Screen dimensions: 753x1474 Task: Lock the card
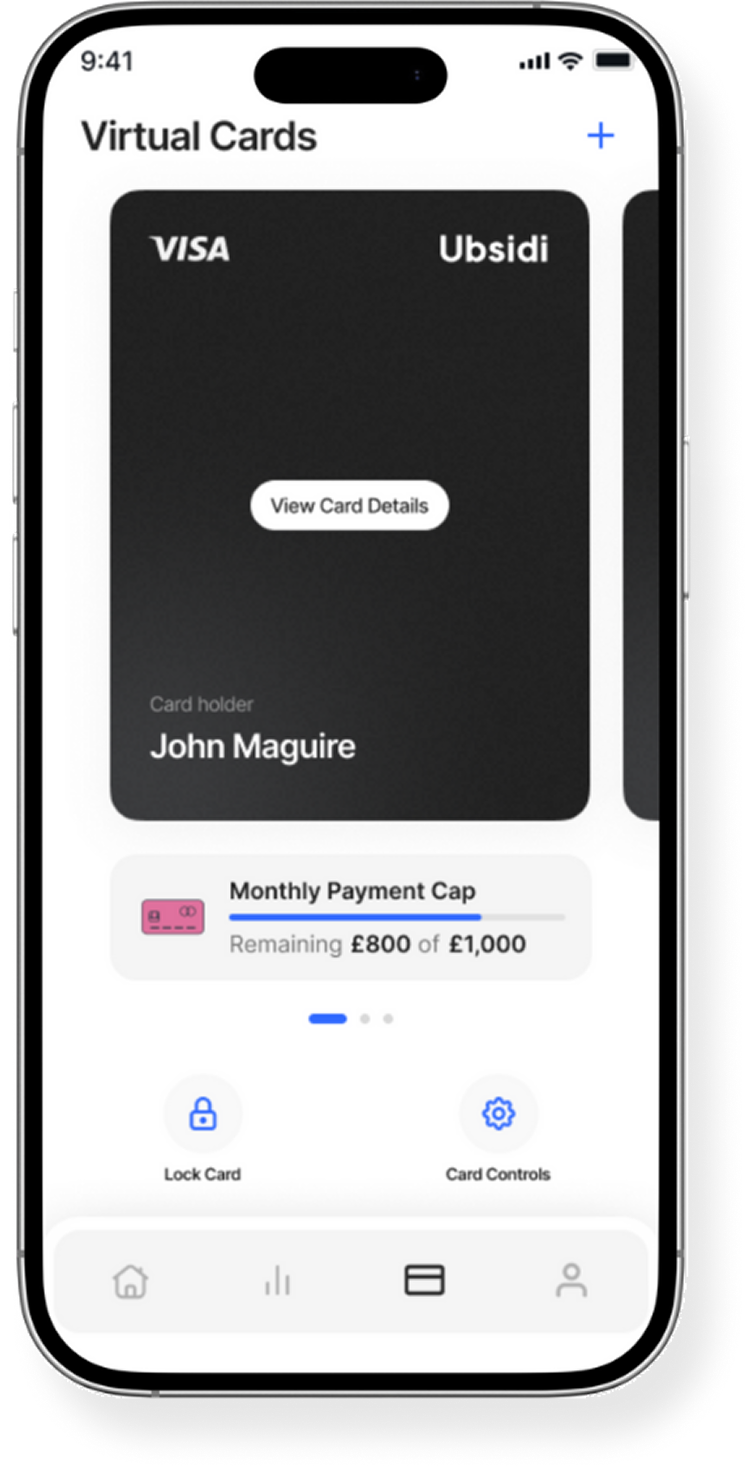click(203, 1114)
